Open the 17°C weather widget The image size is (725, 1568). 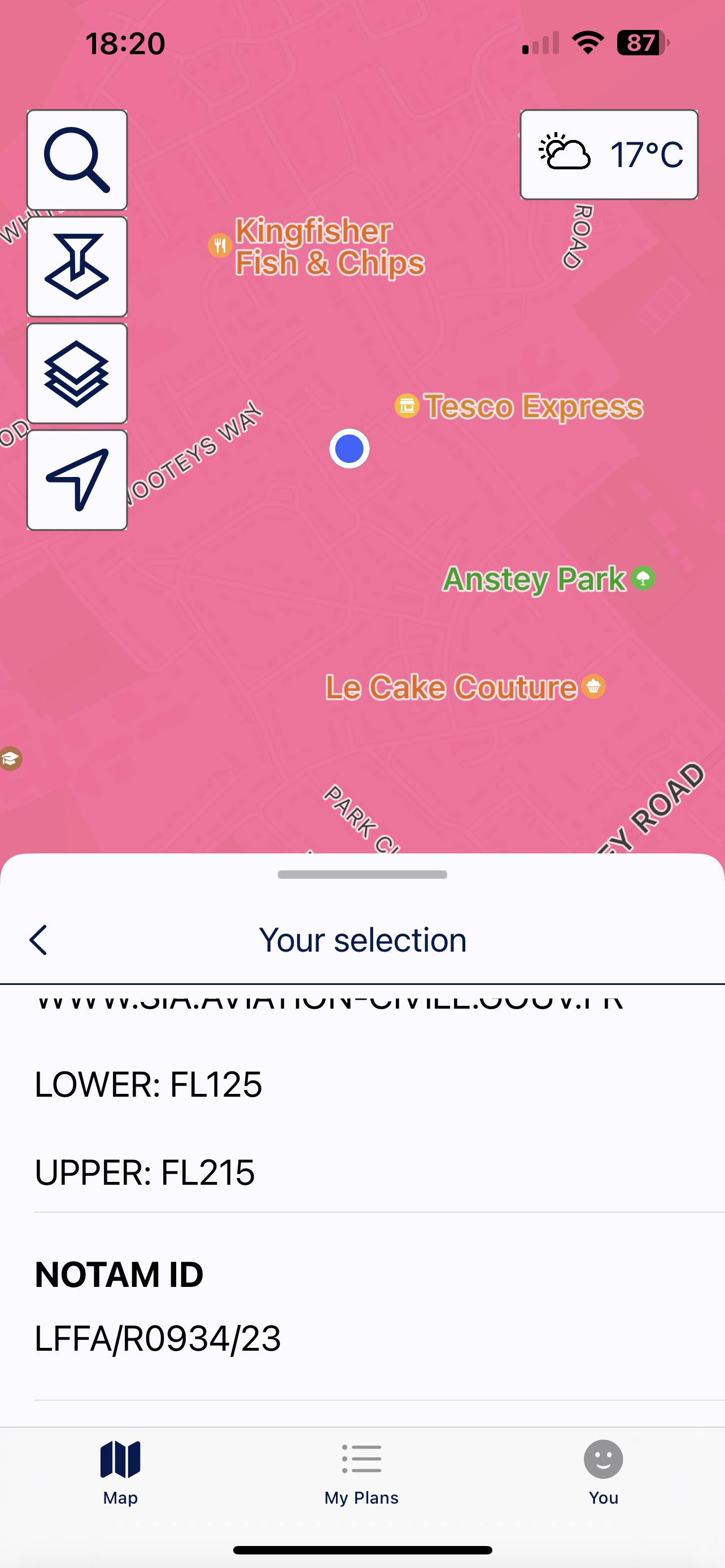pos(609,155)
